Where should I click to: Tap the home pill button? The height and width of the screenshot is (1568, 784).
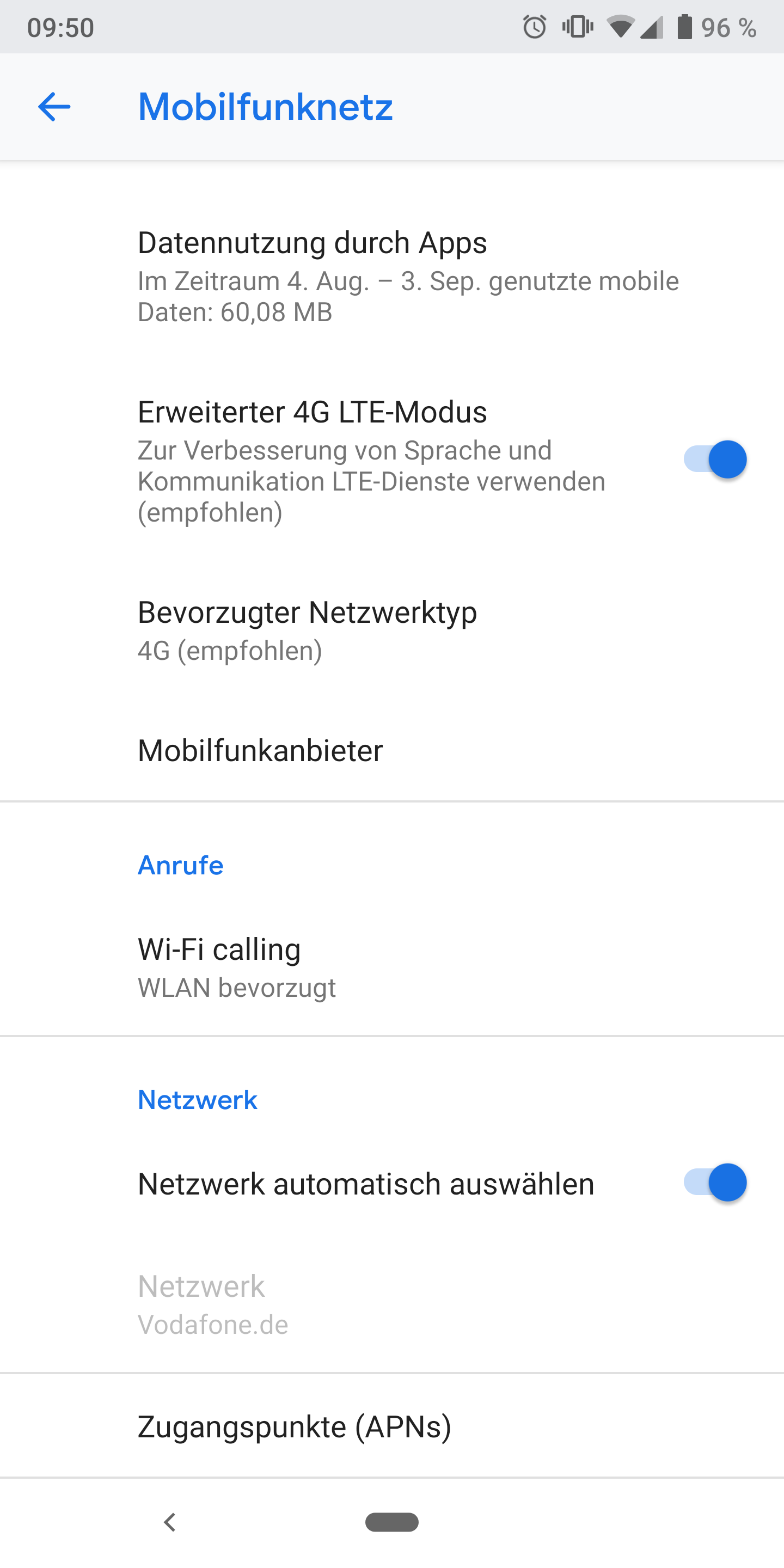coord(391,1522)
